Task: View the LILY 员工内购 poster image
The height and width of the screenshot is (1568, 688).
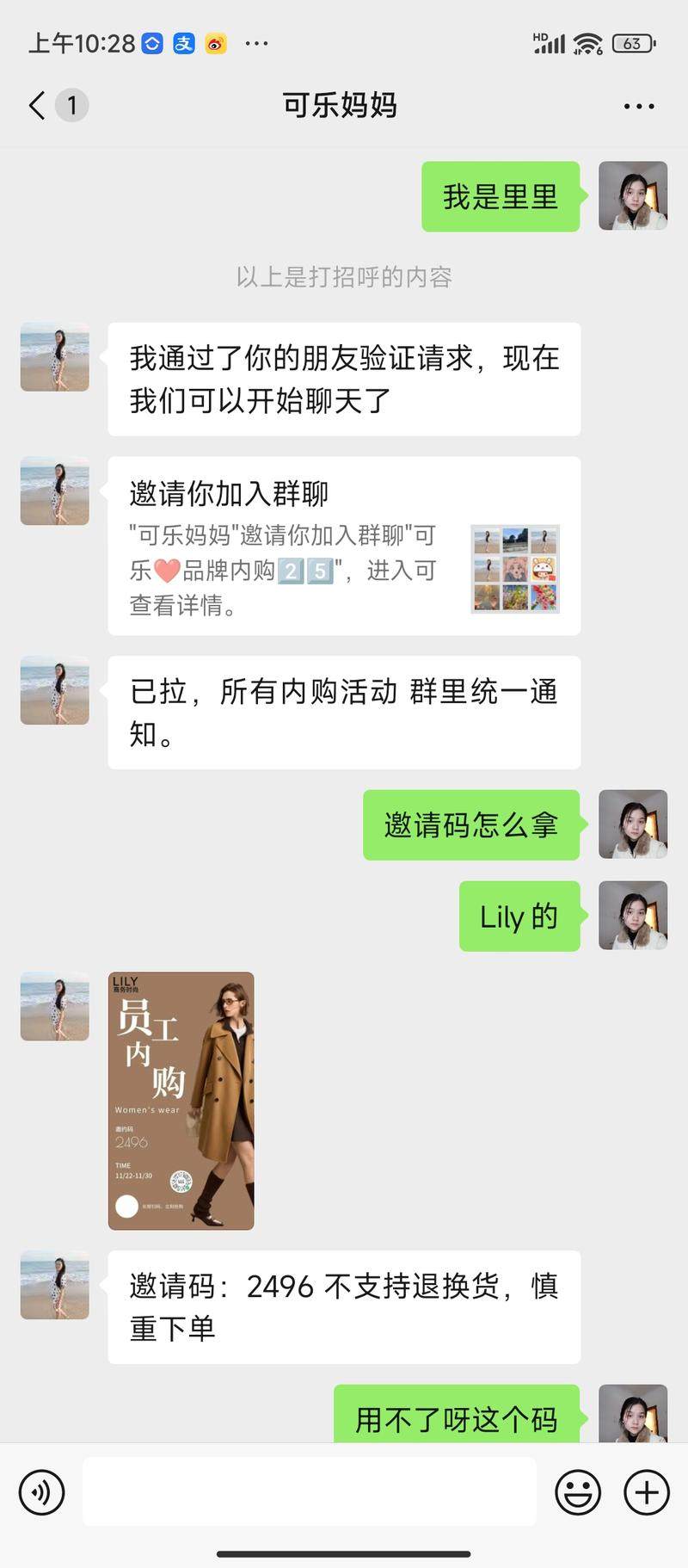Action: [181, 1100]
